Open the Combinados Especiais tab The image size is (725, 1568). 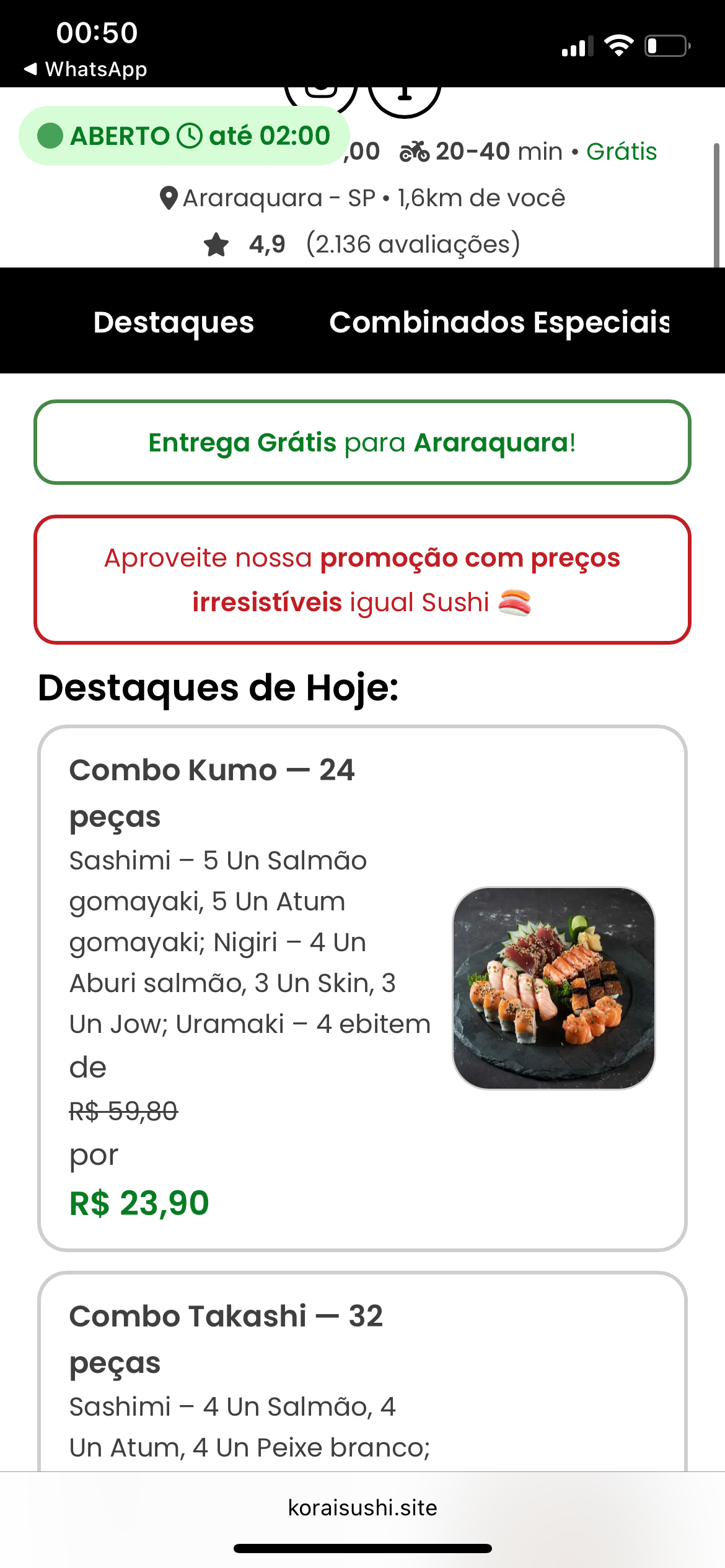[x=499, y=322]
